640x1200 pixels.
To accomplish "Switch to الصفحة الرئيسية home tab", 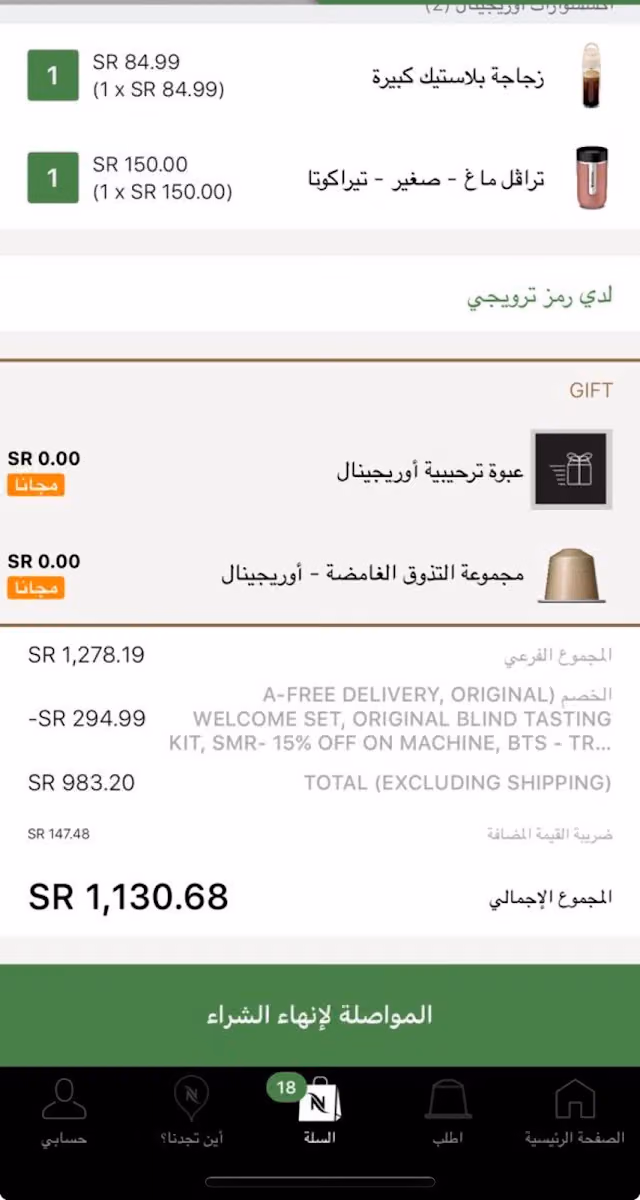I will click(575, 1110).
